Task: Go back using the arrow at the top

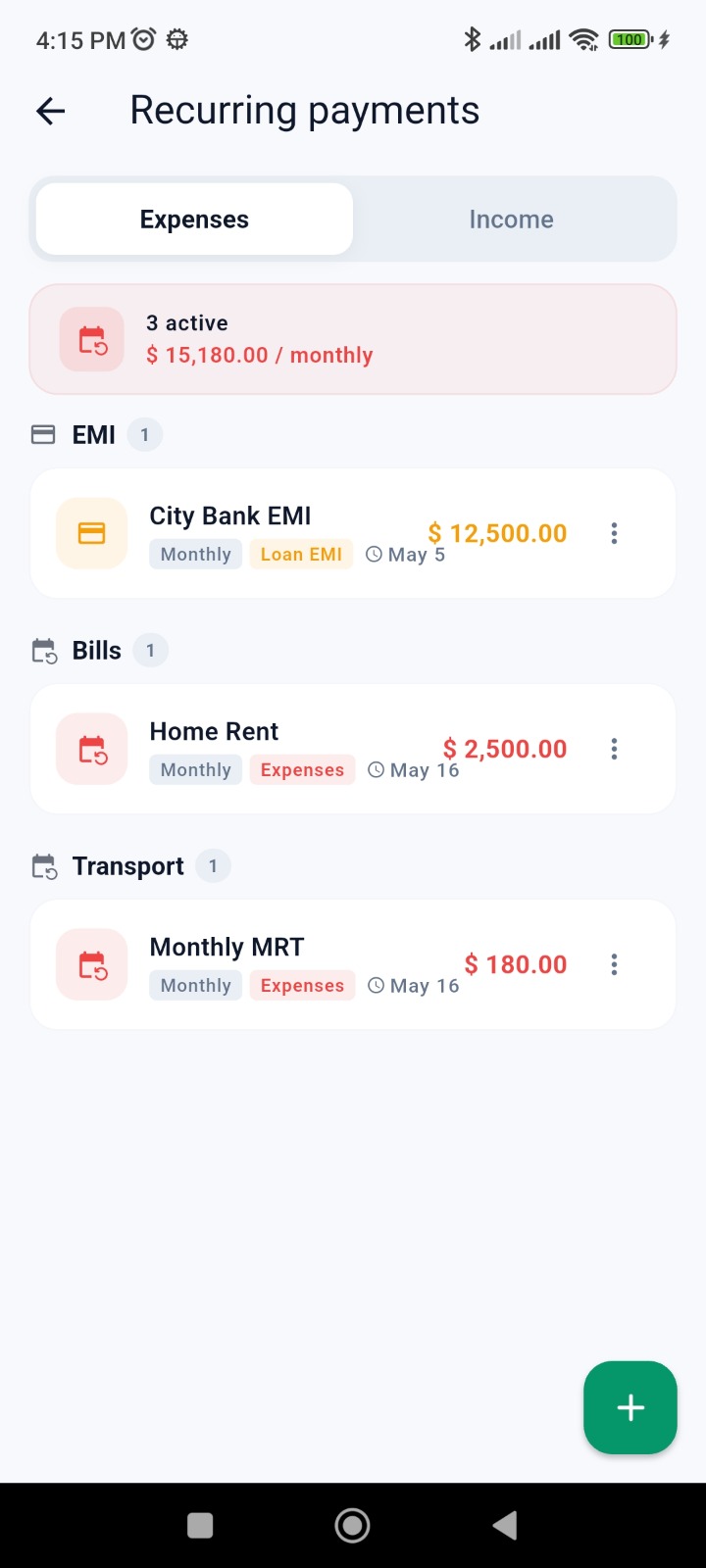Action: click(49, 111)
